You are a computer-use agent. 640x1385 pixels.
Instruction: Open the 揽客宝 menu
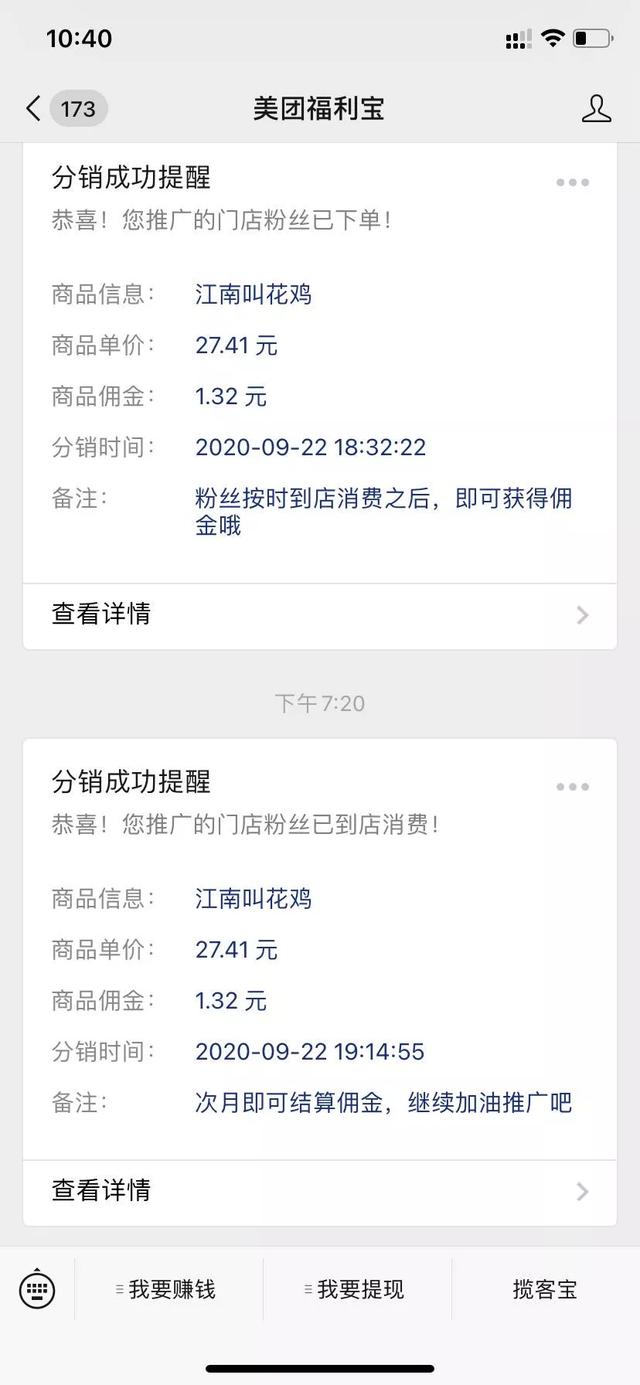[545, 1290]
